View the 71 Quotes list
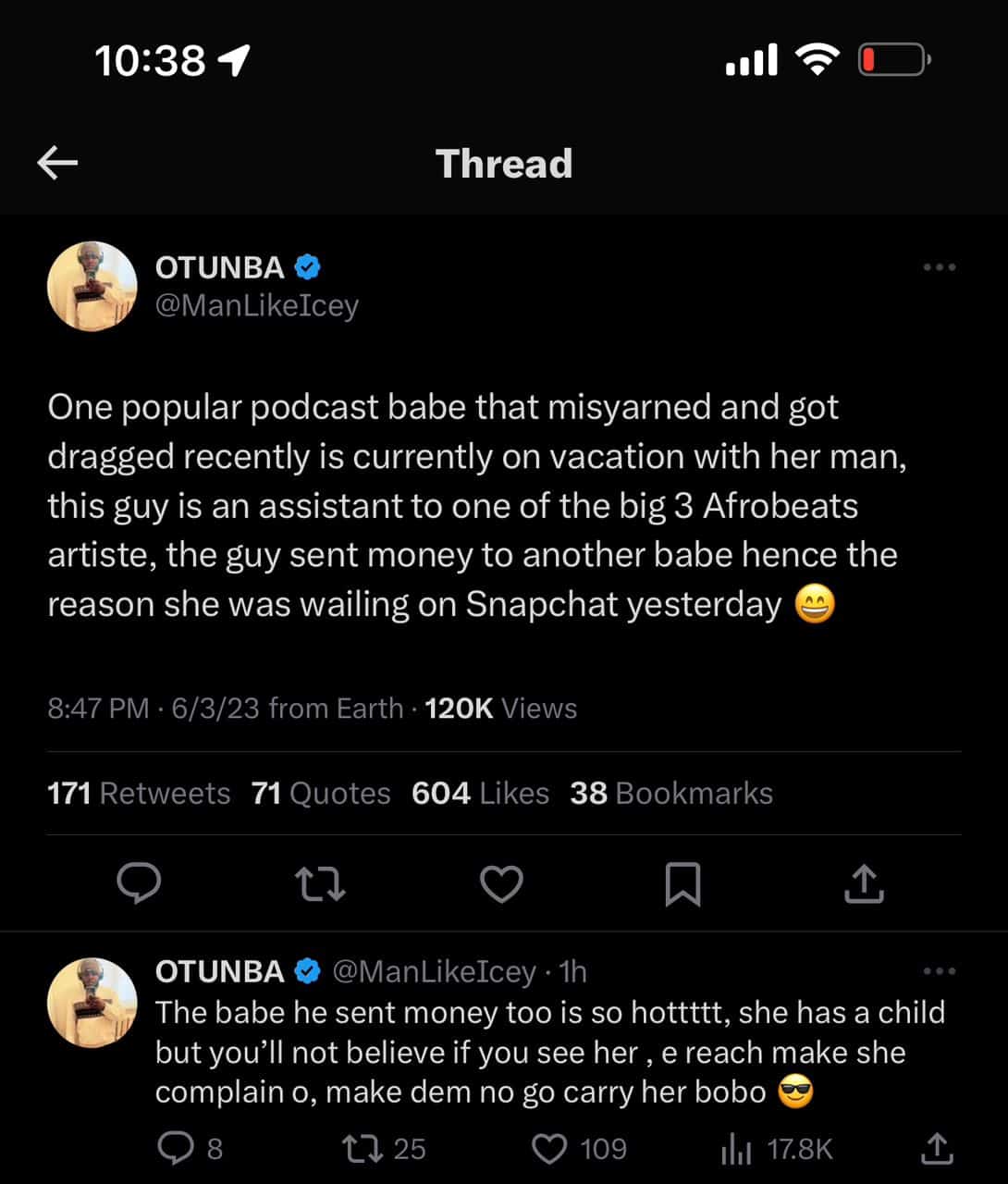The height and width of the screenshot is (1184, 1008). pyautogui.click(x=321, y=794)
